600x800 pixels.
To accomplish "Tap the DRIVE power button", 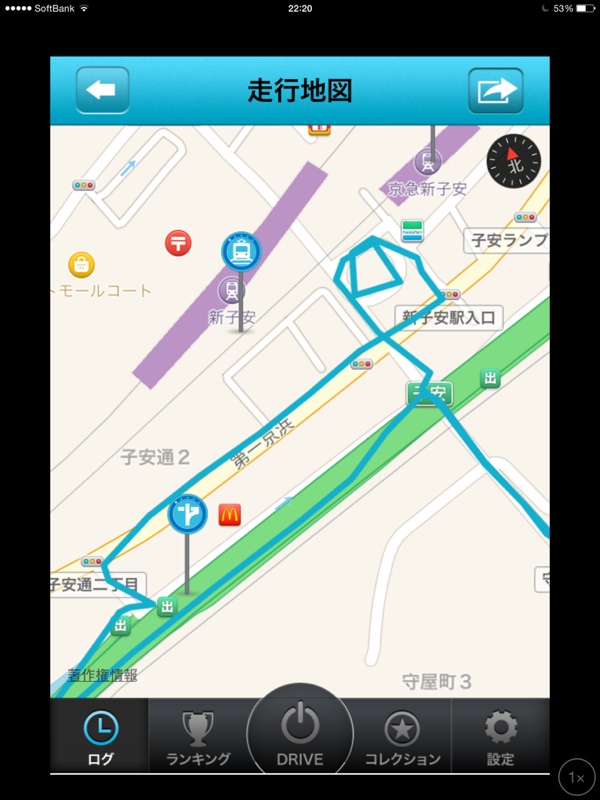I will click(x=300, y=734).
